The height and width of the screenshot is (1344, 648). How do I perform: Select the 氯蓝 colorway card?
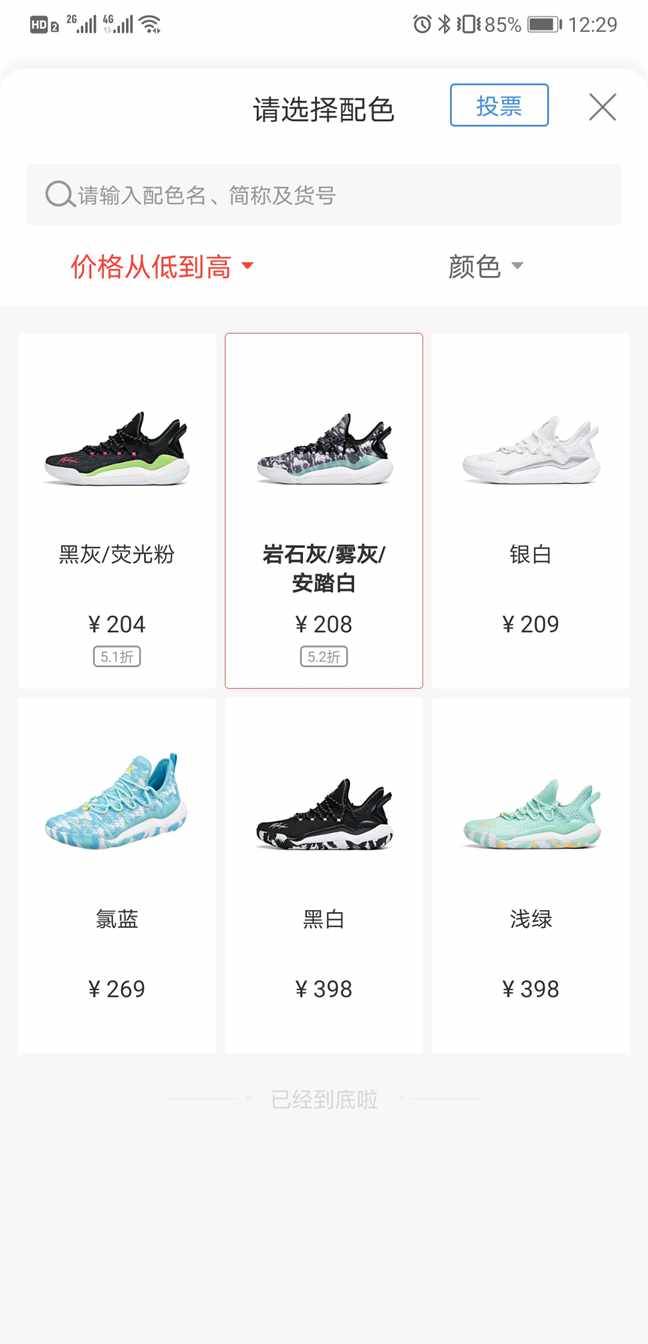(117, 875)
